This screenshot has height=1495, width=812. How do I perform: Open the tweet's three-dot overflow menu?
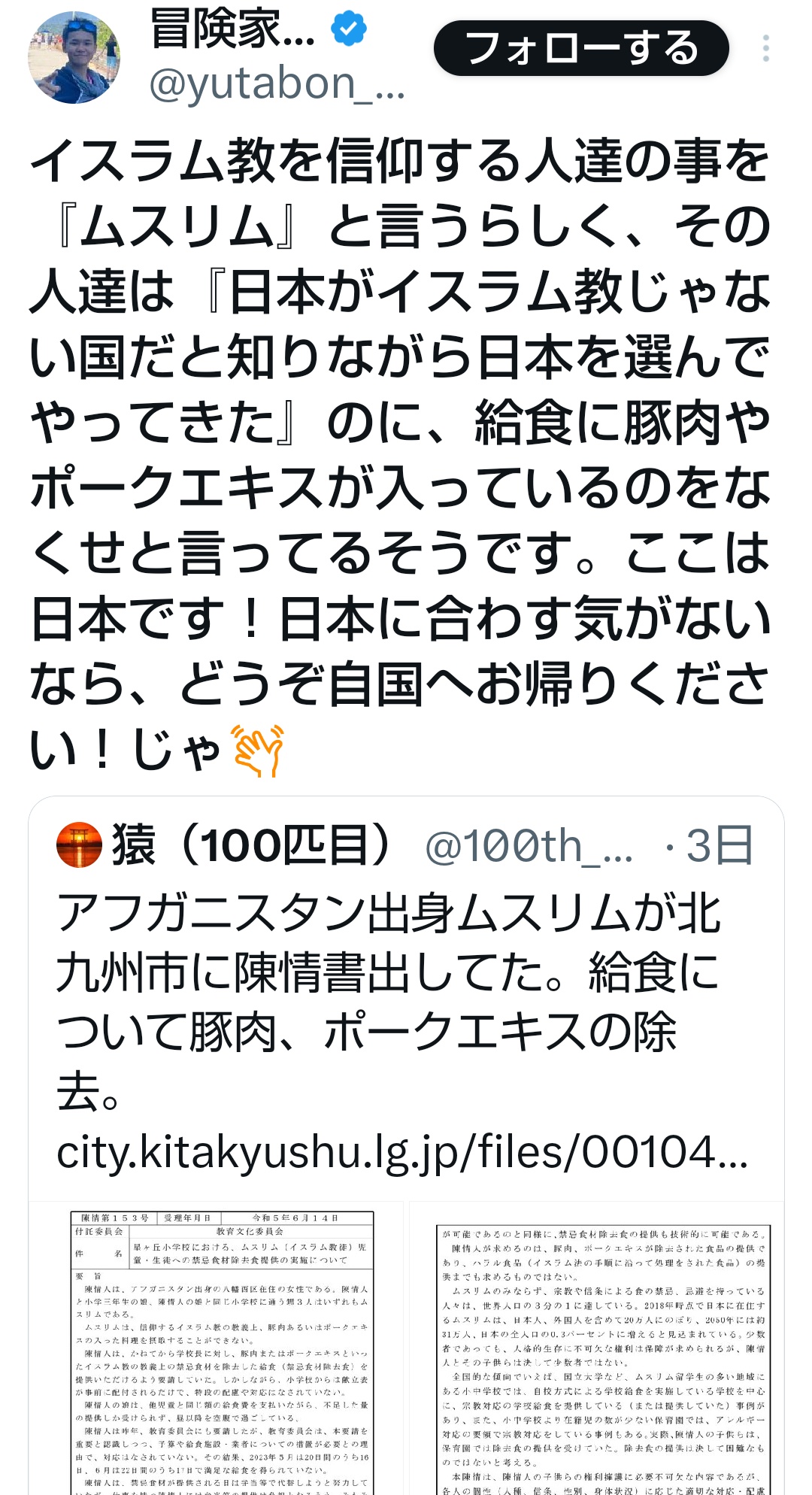[x=765, y=48]
